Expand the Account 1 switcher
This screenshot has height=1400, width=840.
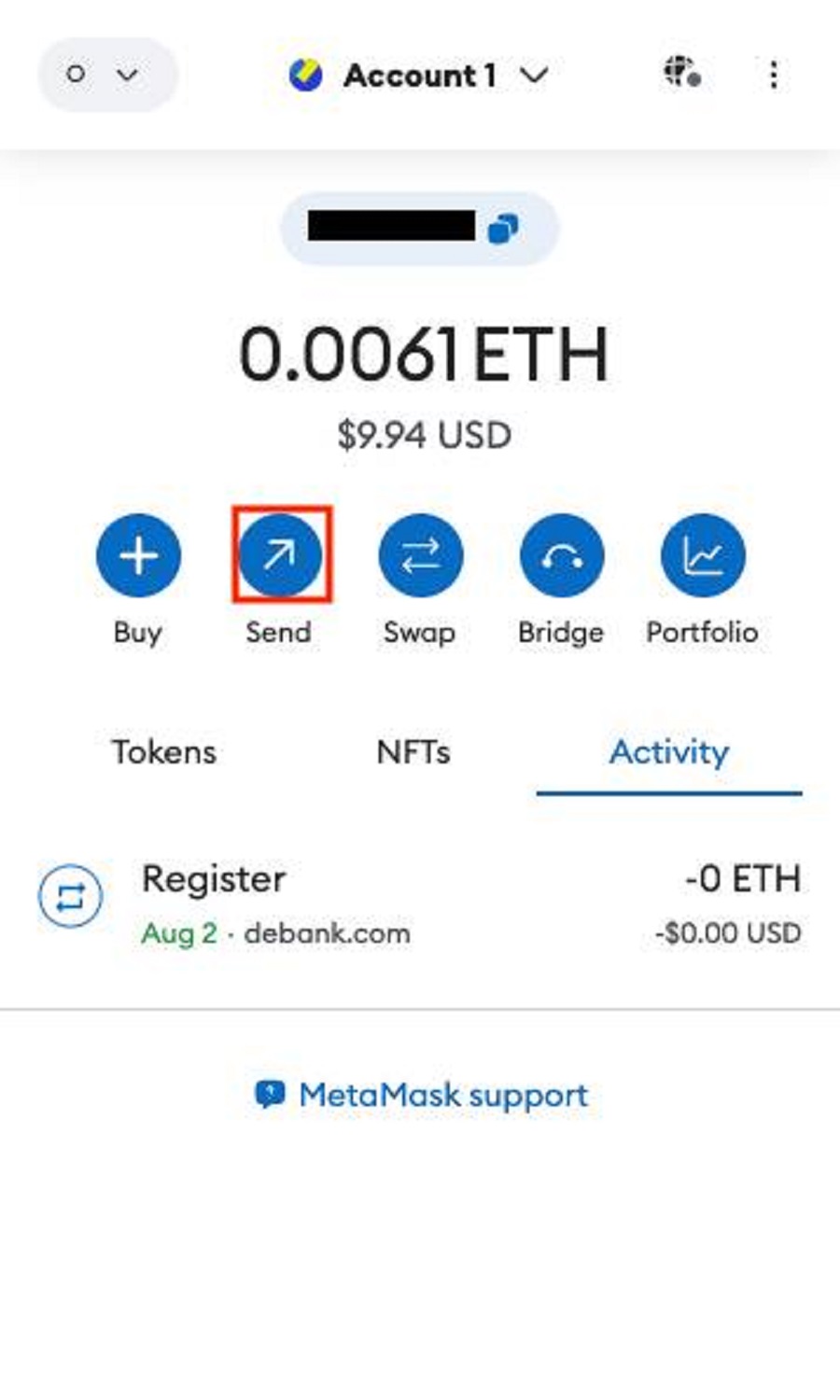[419, 75]
